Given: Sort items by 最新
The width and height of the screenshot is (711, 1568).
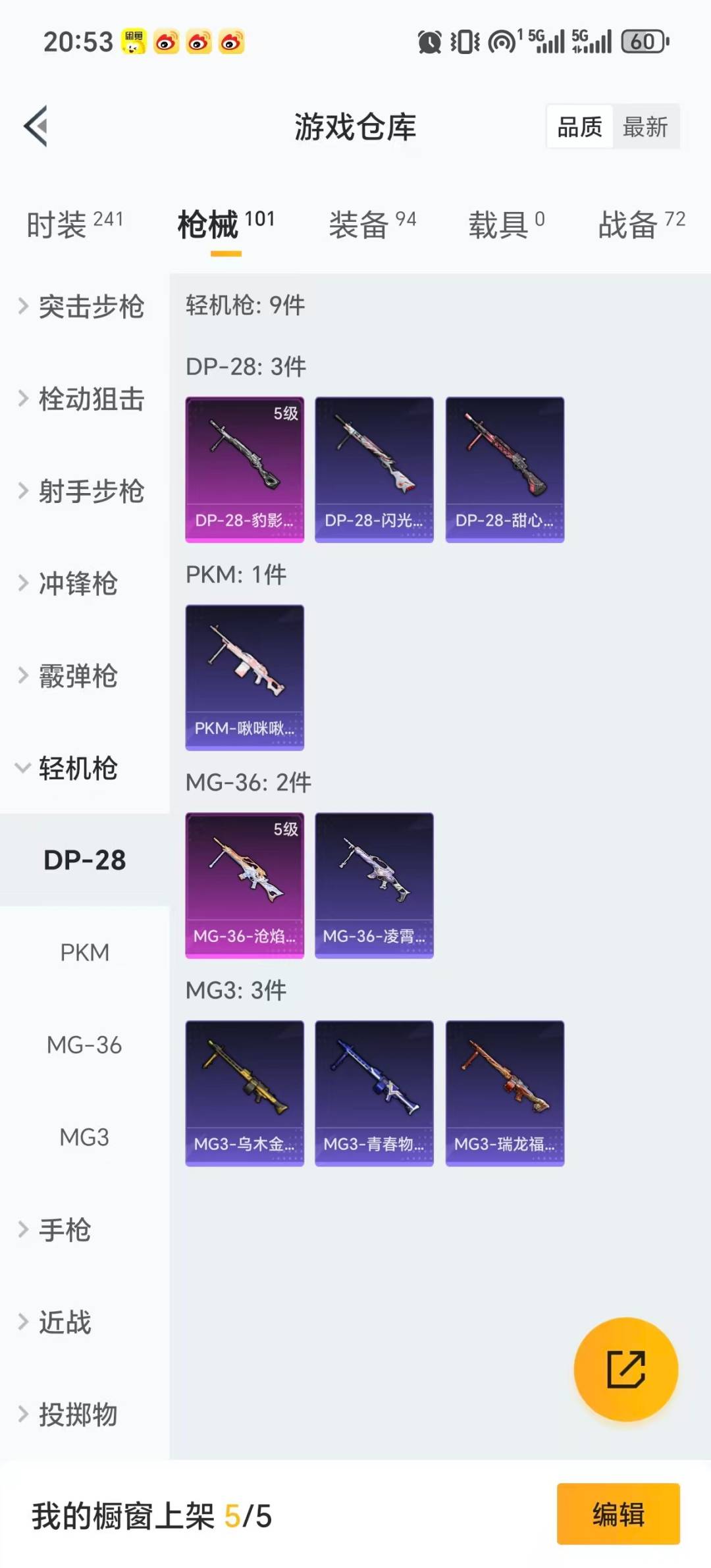Looking at the screenshot, I should (x=646, y=127).
